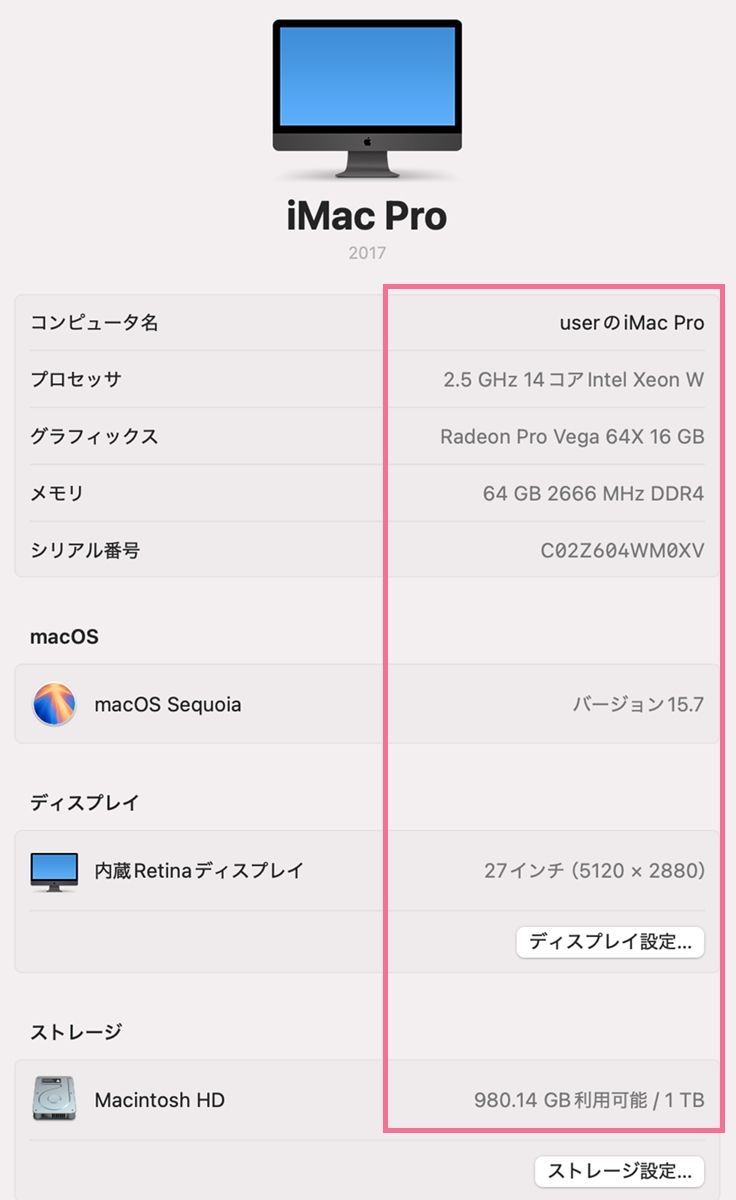
Task: Click the hard disk platter graphic
Action: [55, 1100]
